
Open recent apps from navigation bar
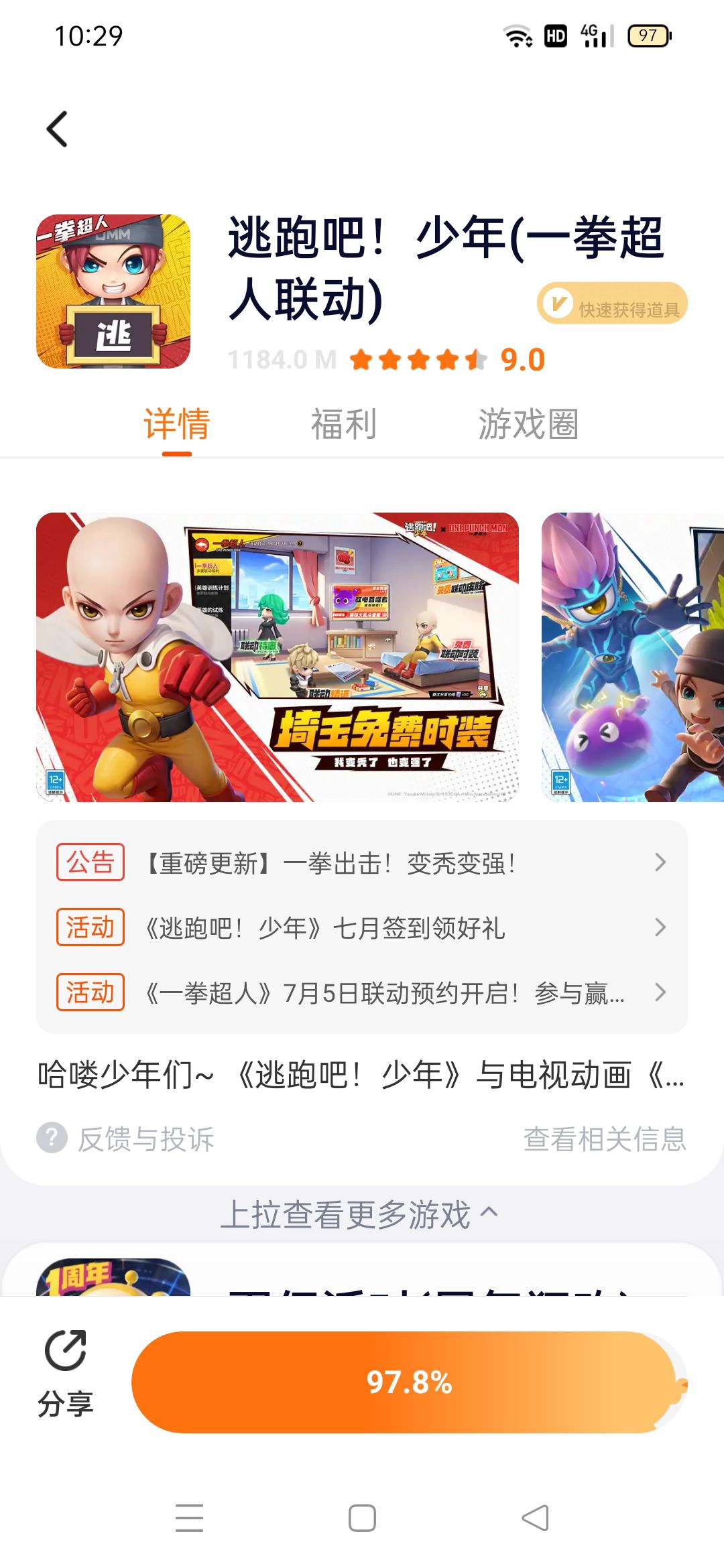pos(189,1518)
